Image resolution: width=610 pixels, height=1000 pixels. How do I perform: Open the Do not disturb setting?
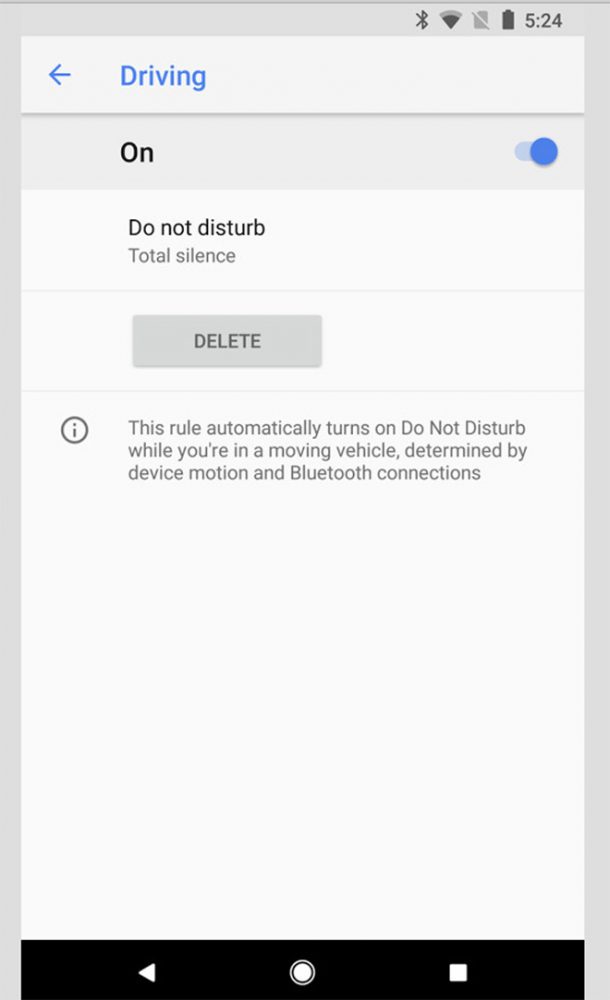point(197,240)
